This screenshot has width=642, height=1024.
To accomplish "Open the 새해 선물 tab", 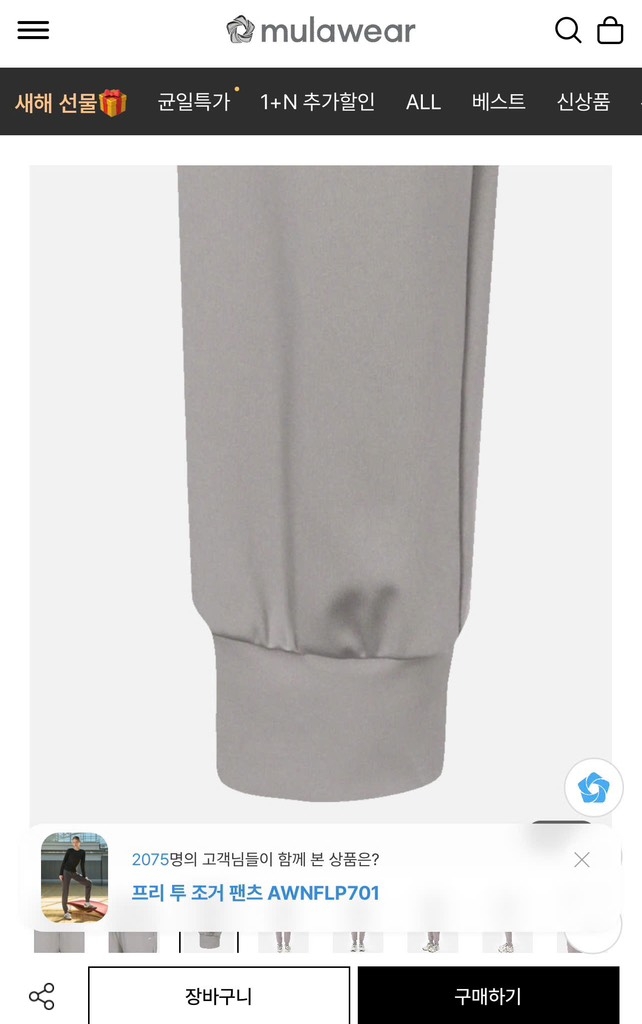I will 71,102.
